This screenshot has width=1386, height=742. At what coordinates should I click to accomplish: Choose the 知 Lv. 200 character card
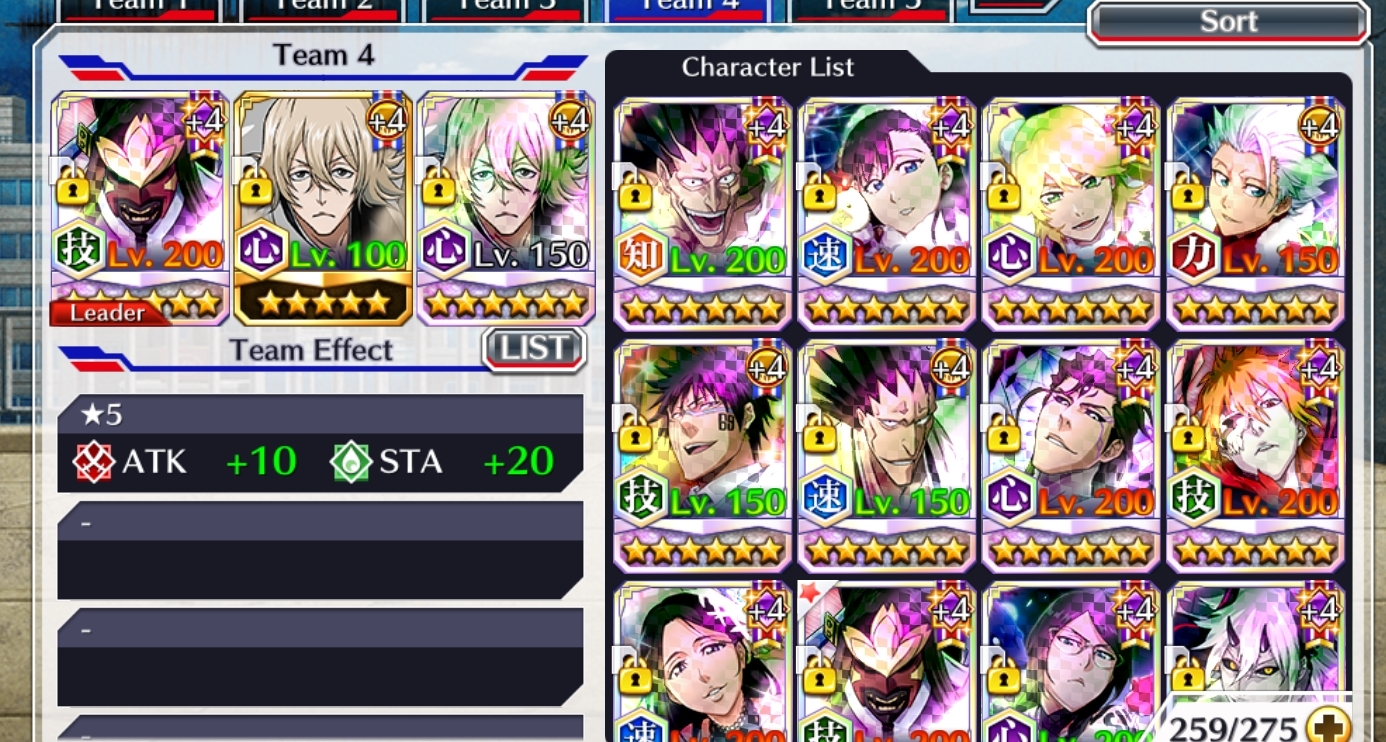703,213
